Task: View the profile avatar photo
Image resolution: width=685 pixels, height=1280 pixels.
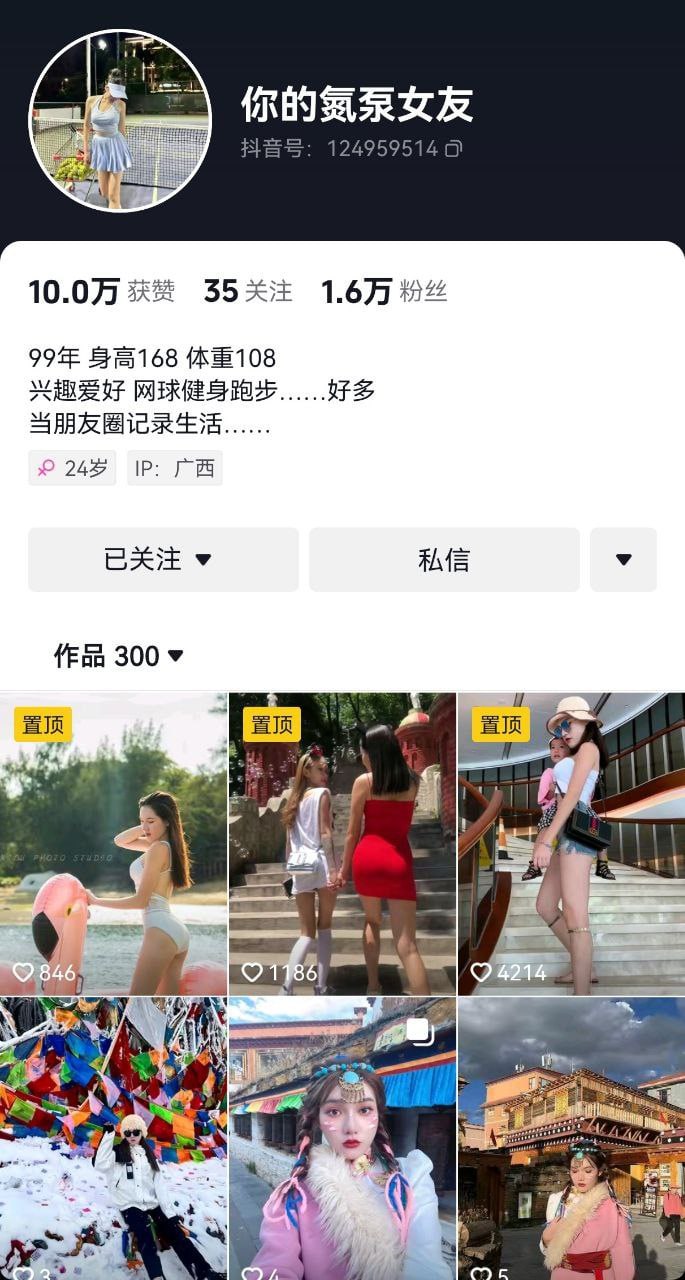Action: tap(120, 120)
